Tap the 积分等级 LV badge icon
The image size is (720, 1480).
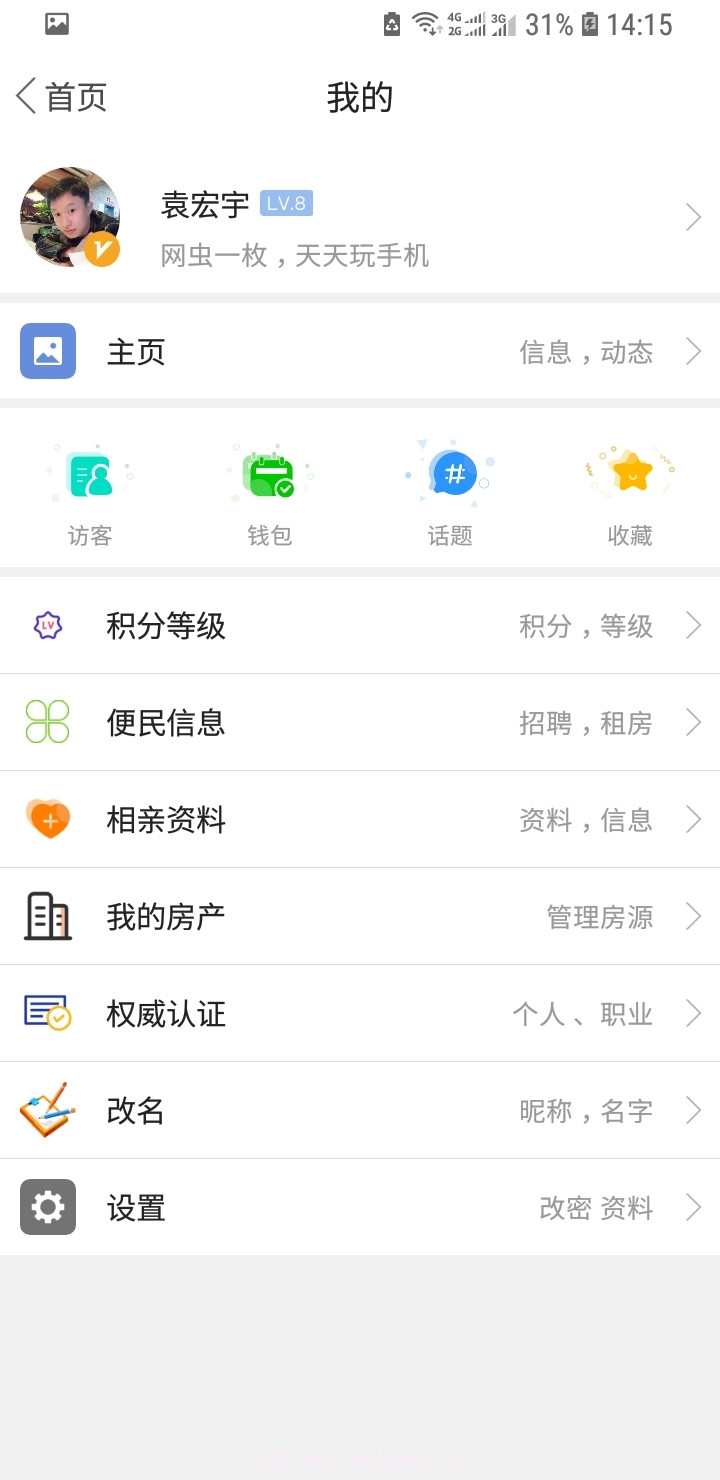(47, 625)
